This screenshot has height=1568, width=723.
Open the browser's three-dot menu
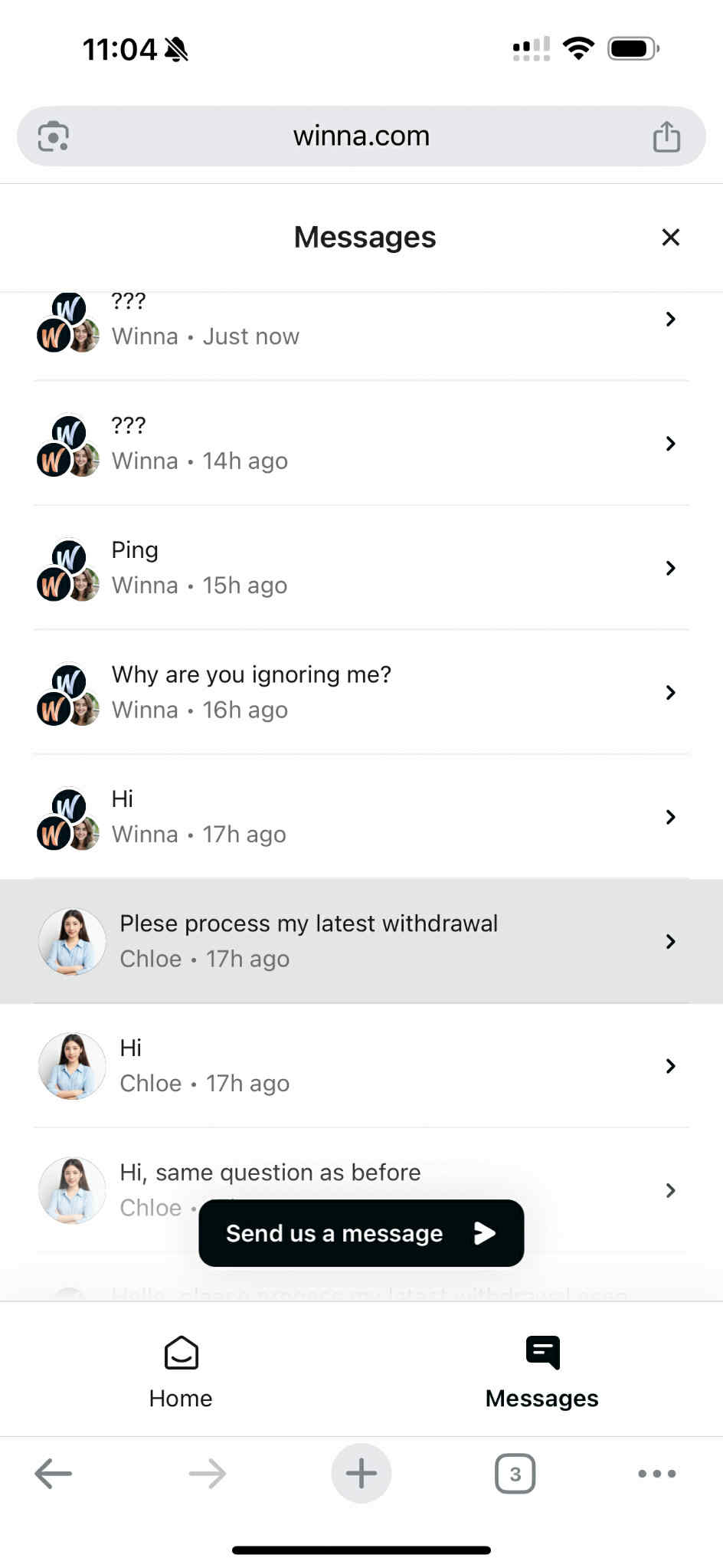(656, 1473)
